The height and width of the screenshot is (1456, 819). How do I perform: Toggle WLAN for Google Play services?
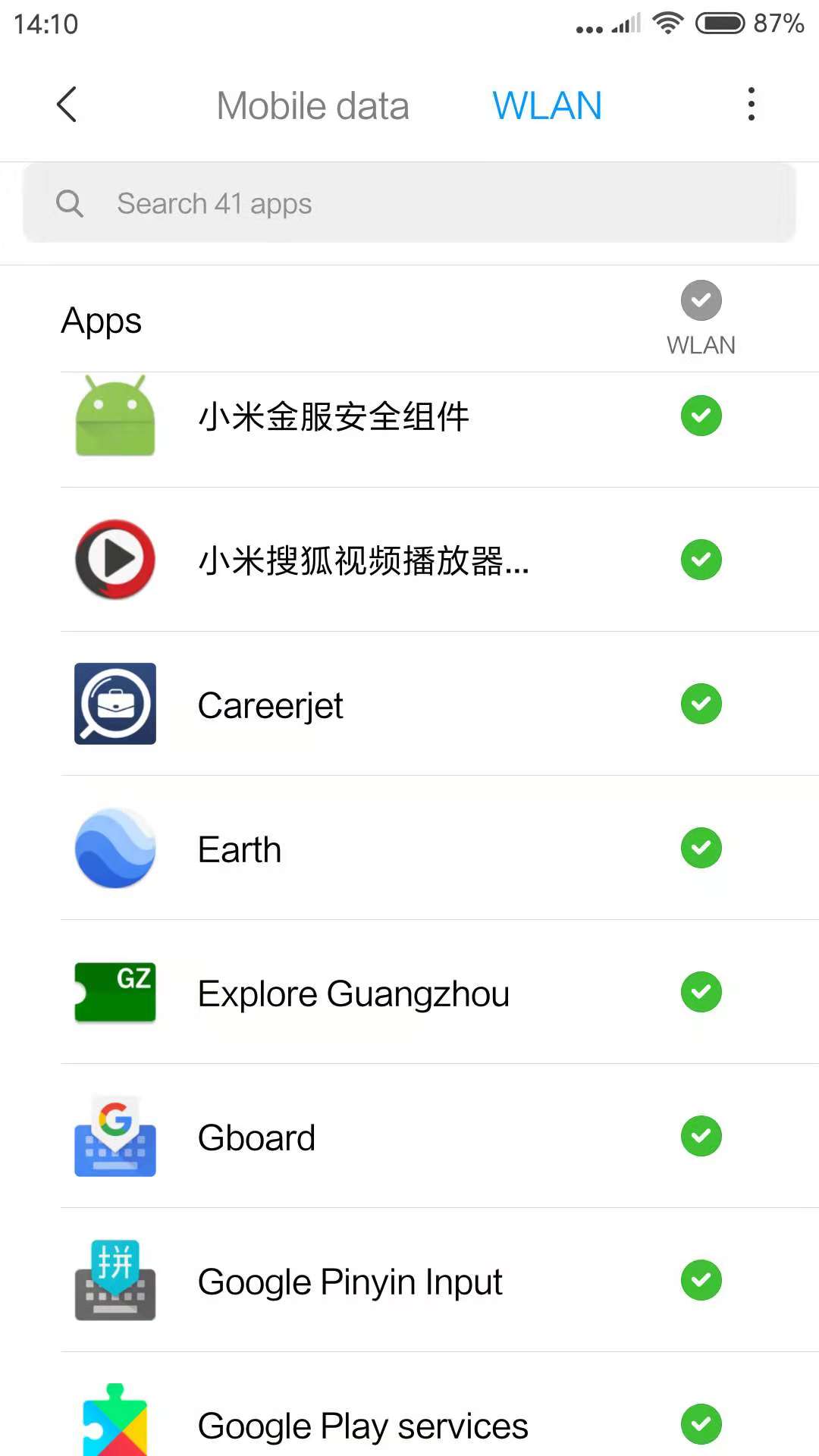[701, 1424]
